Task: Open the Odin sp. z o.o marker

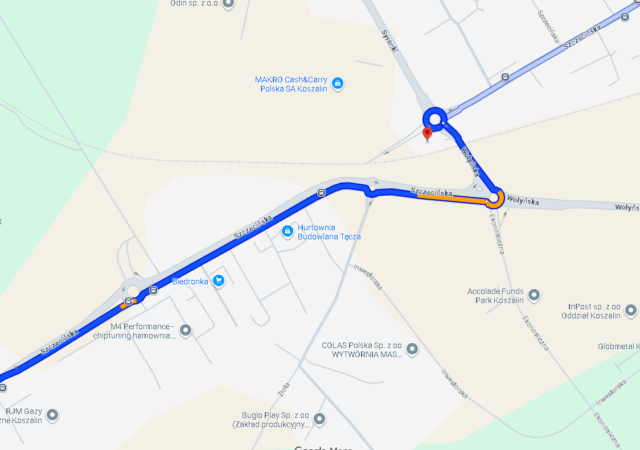Action: (229, 4)
